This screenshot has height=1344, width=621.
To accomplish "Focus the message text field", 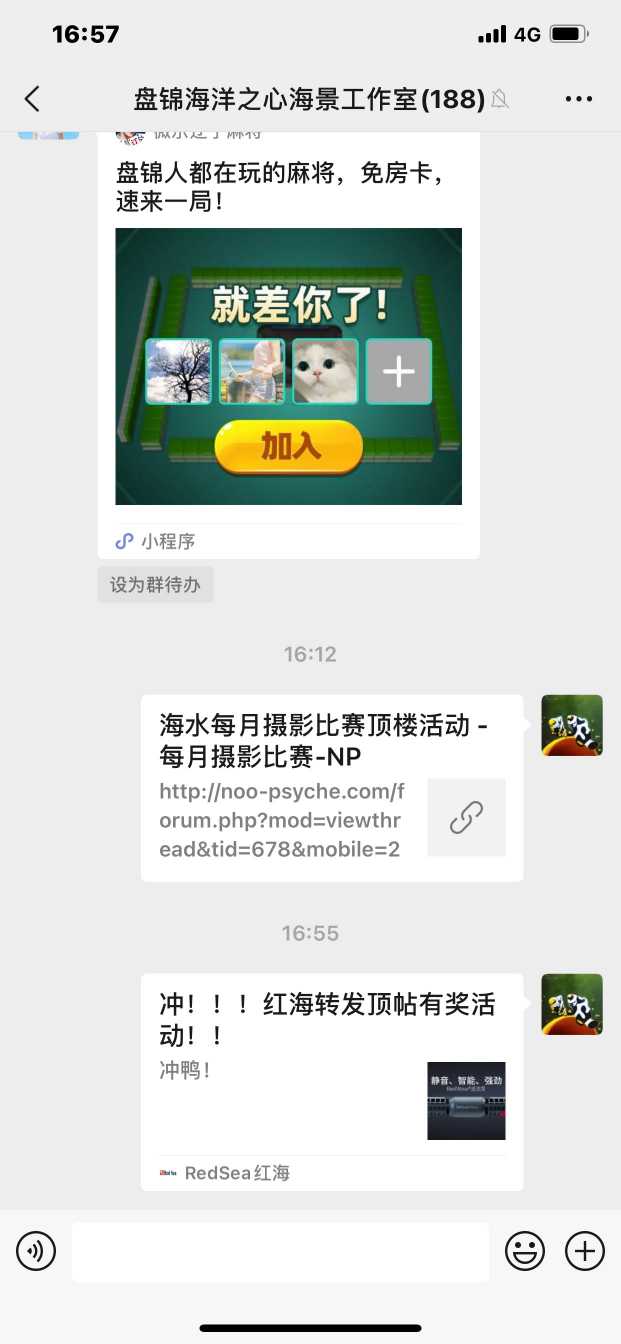I will (280, 1251).
